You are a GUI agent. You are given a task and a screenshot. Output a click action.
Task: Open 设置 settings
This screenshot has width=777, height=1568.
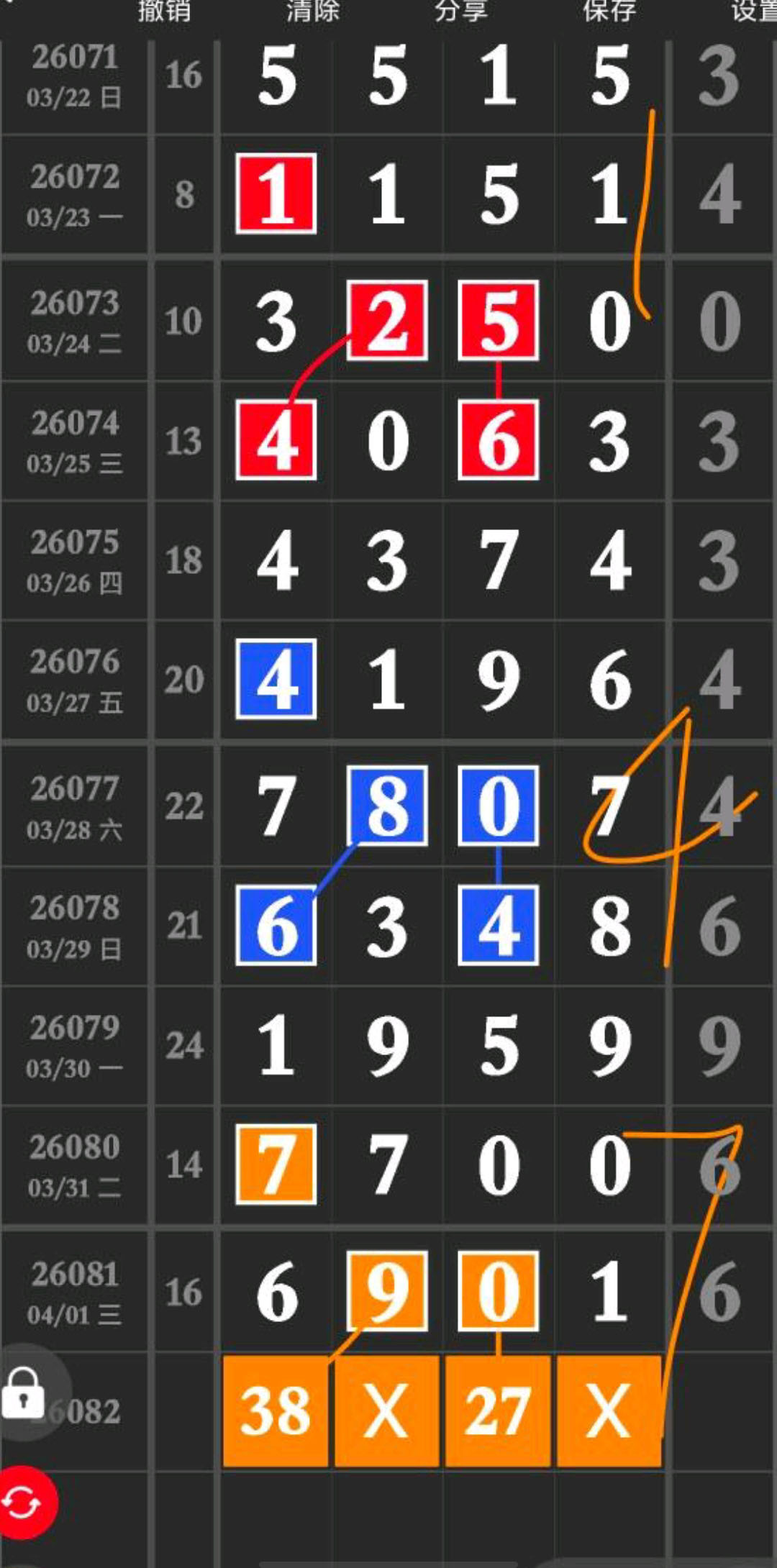click(x=753, y=10)
